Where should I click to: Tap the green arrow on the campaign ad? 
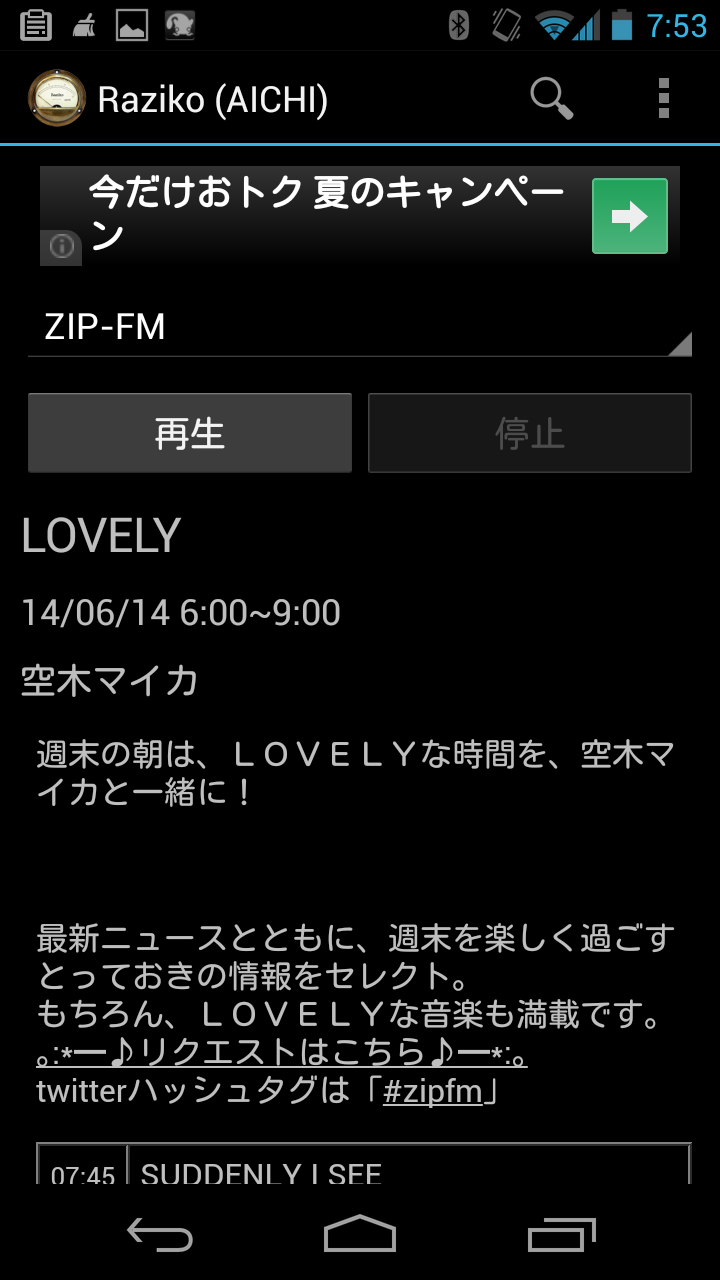630,216
